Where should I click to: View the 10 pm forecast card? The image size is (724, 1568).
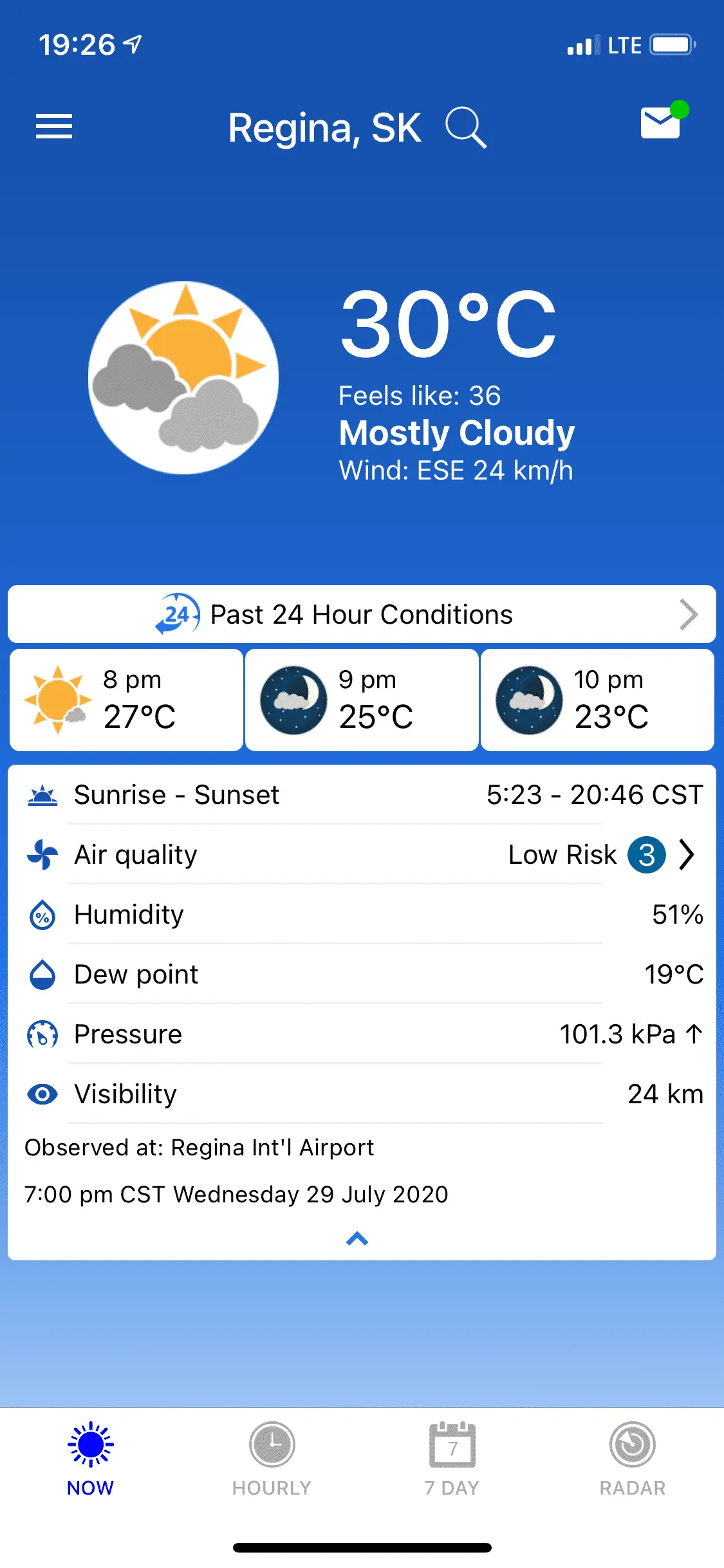(x=597, y=700)
